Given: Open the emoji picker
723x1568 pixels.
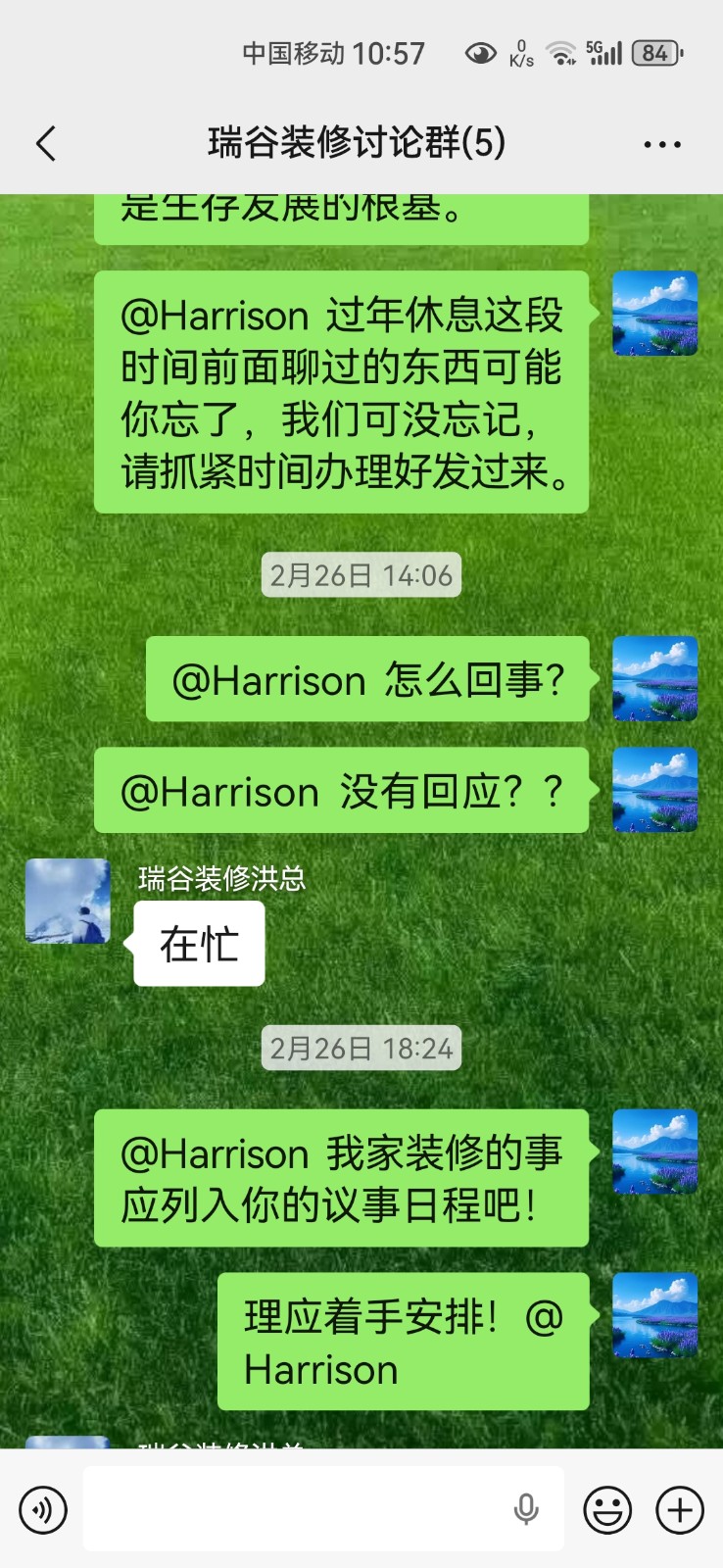Looking at the screenshot, I should click(607, 1509).
